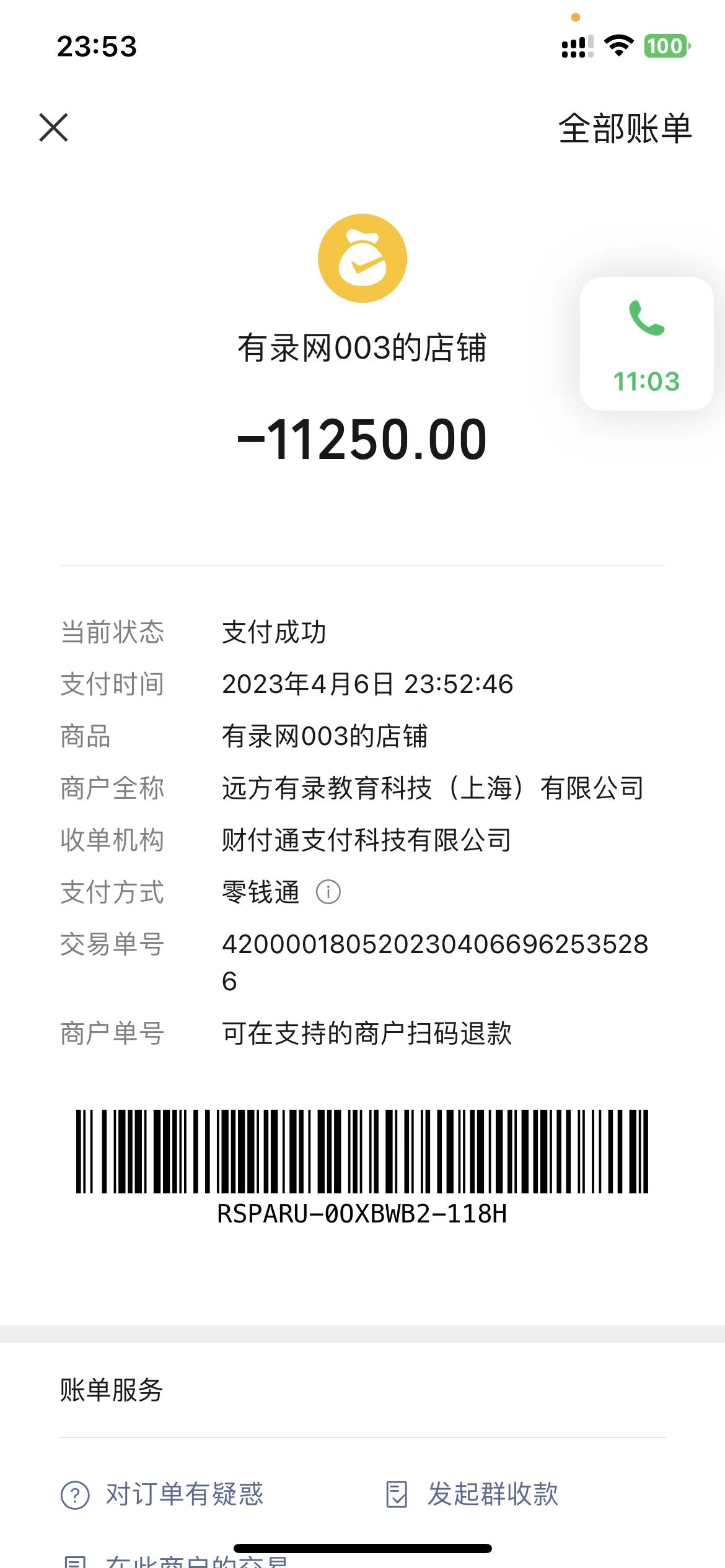Return to the ongoing call bubble
The height and width of the screenshot is (1568, 725).
(x=646, y=344)
